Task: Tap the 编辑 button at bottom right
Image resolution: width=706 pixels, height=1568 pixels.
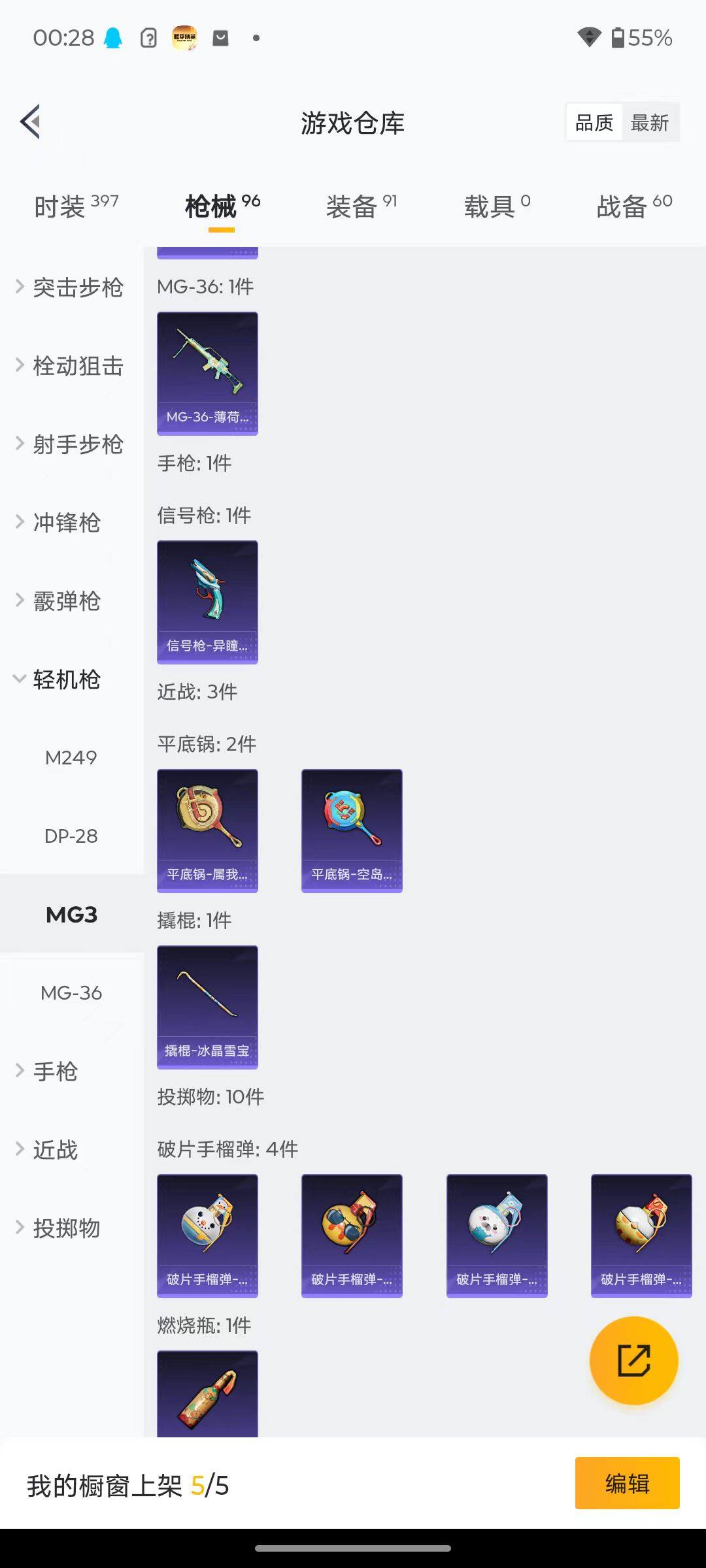Action: point(627,1484)
